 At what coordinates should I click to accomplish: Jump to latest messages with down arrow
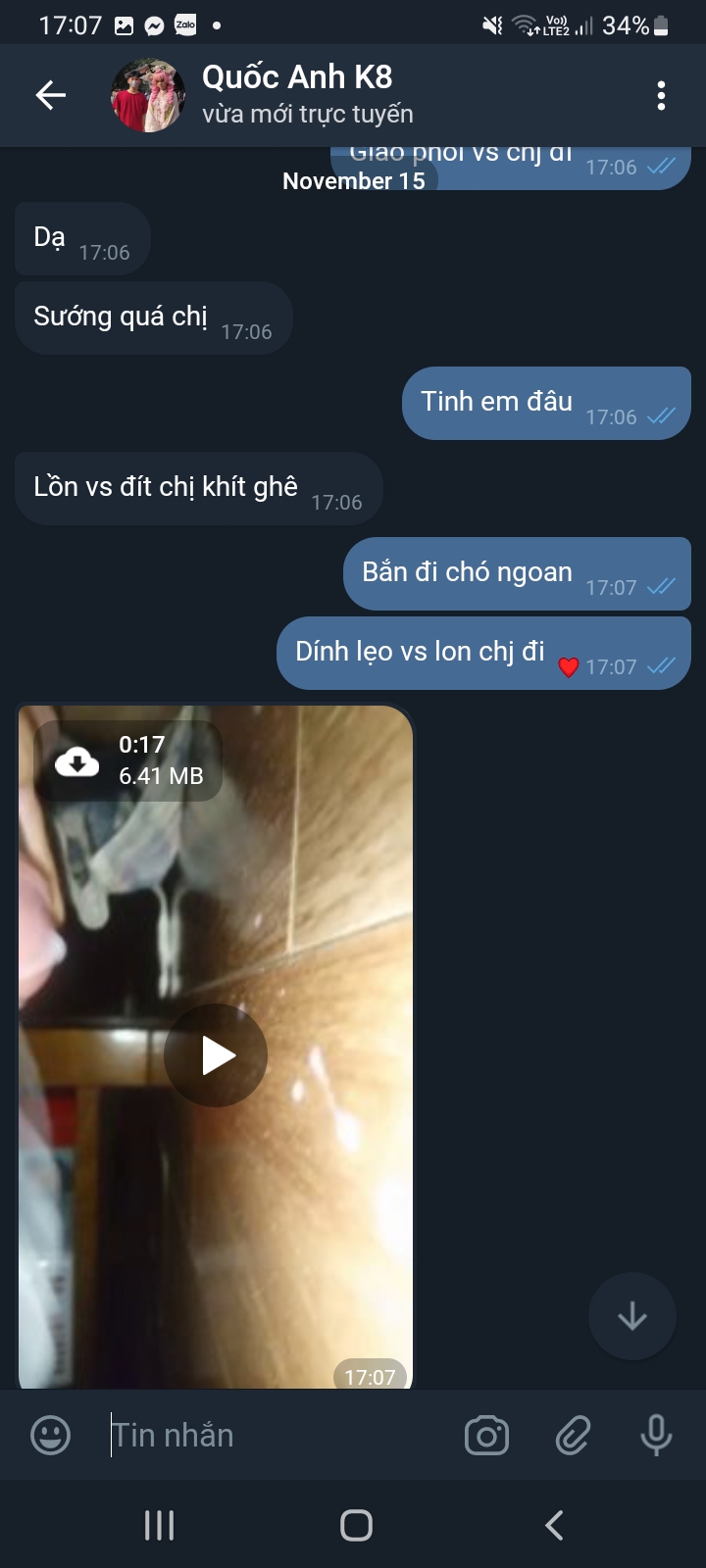[631, 1316]
